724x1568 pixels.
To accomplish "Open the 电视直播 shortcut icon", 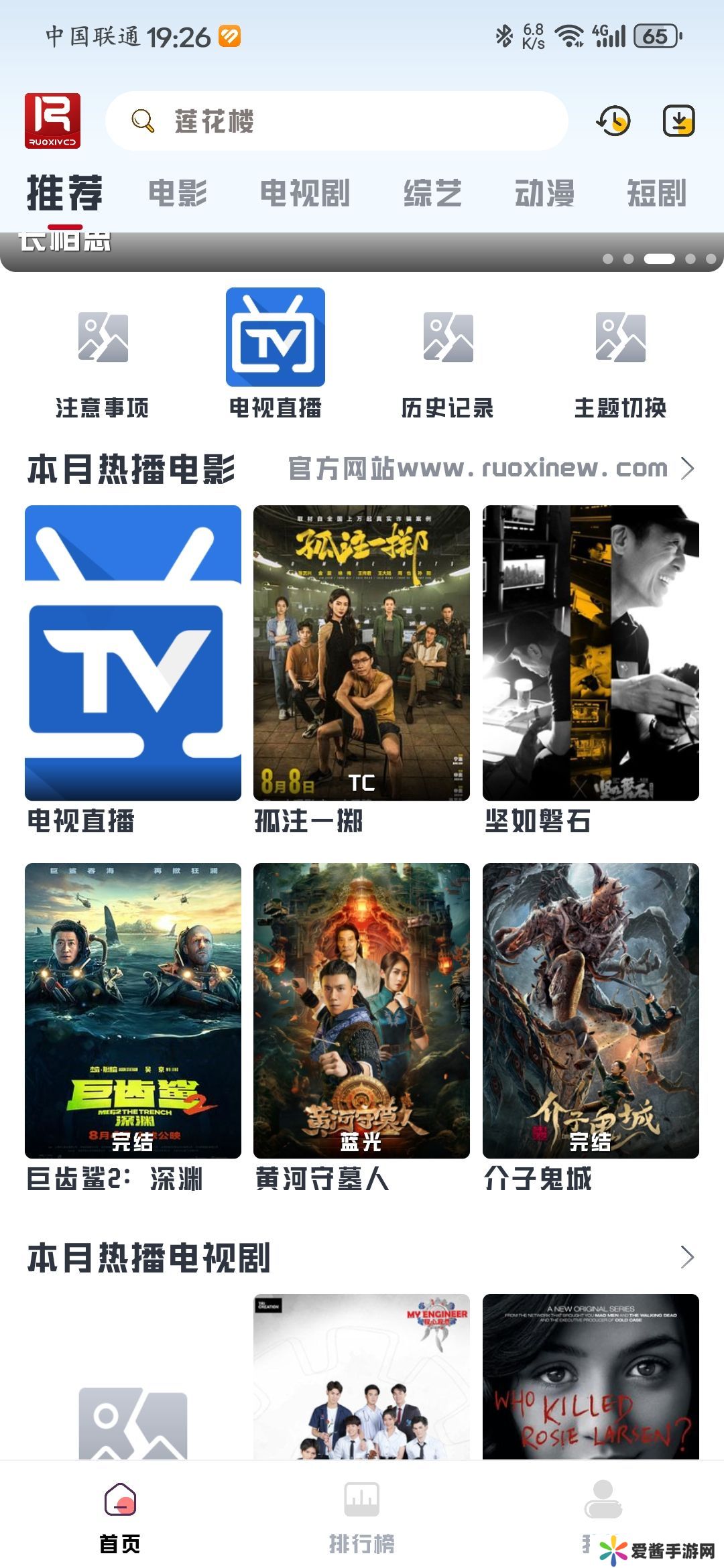I will (276, 338).
